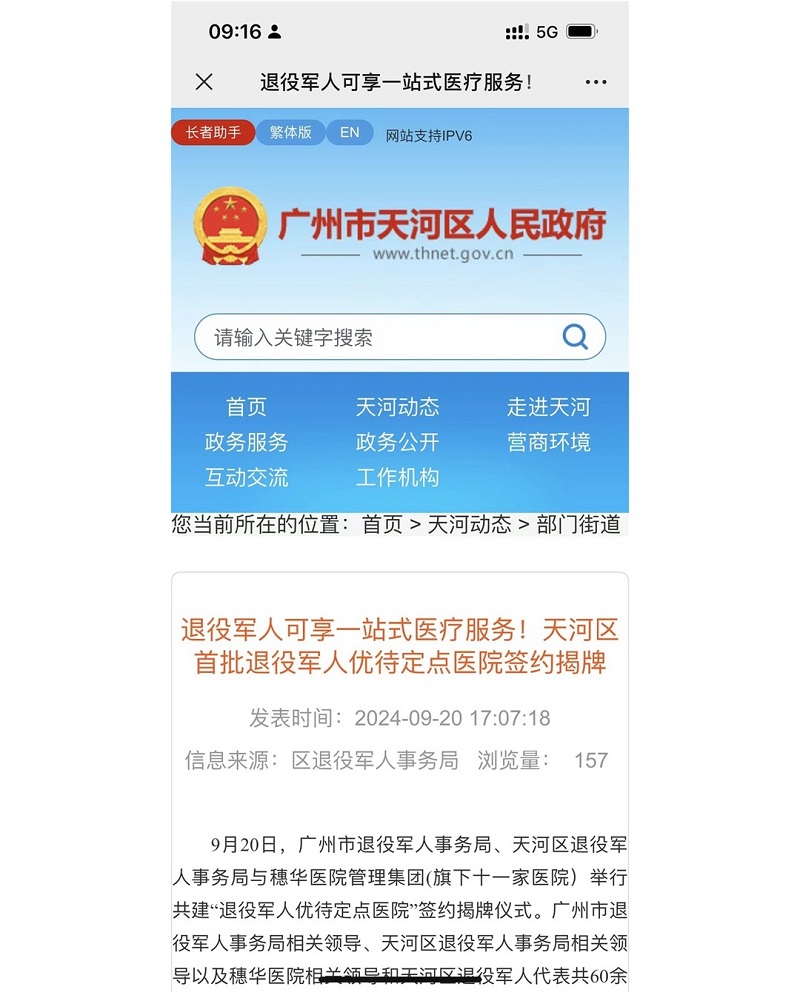
Task: Select 营商环境 navigation item
Action: pyautogui.click(x=548, y=442)
